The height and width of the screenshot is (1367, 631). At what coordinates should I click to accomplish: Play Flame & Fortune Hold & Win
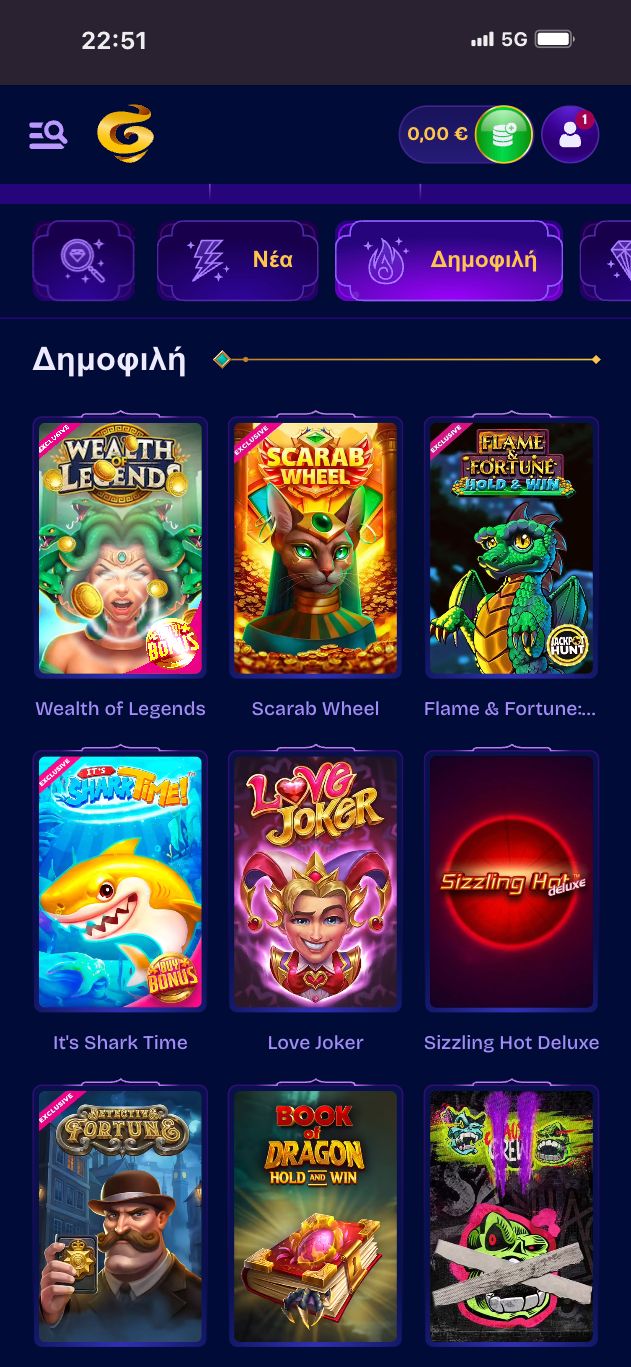(511, 548)
